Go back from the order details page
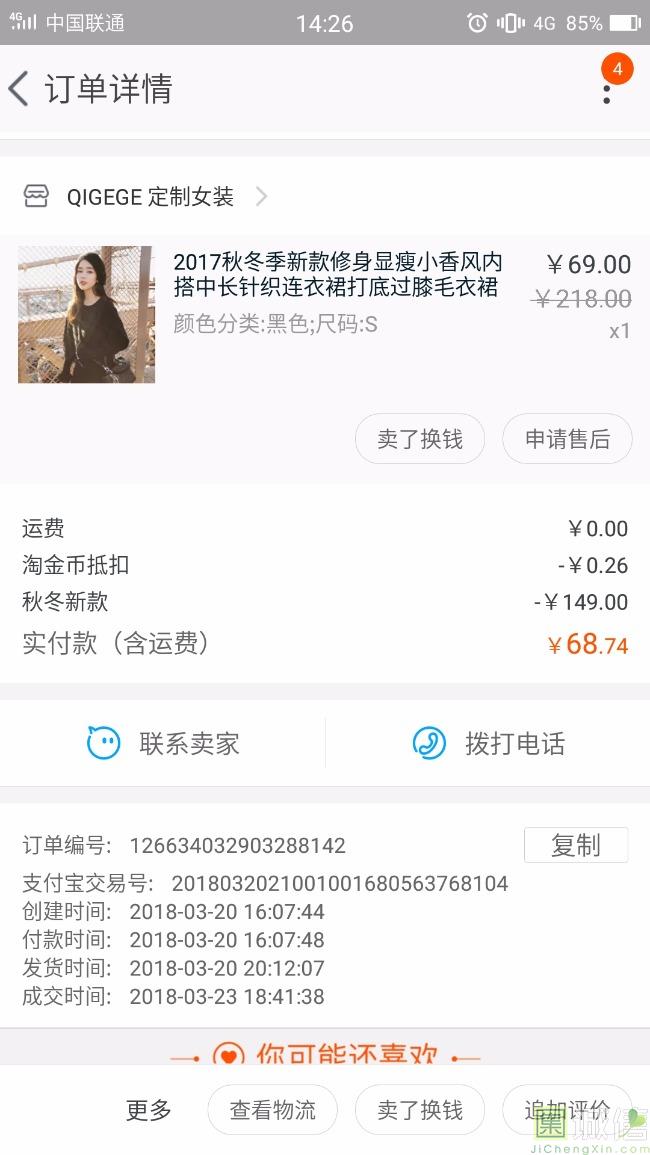This screenshot has width=650, height=1155. click(x=19, y=89)
